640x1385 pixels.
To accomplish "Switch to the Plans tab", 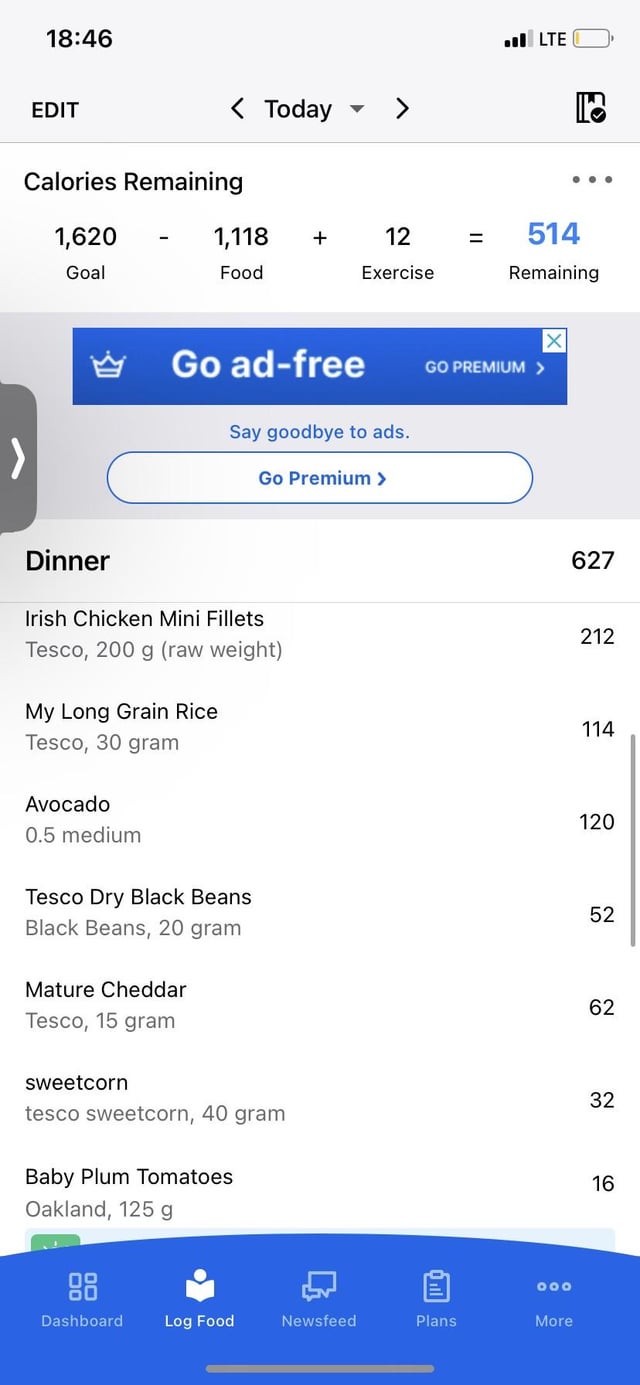I will (436, 1299).
